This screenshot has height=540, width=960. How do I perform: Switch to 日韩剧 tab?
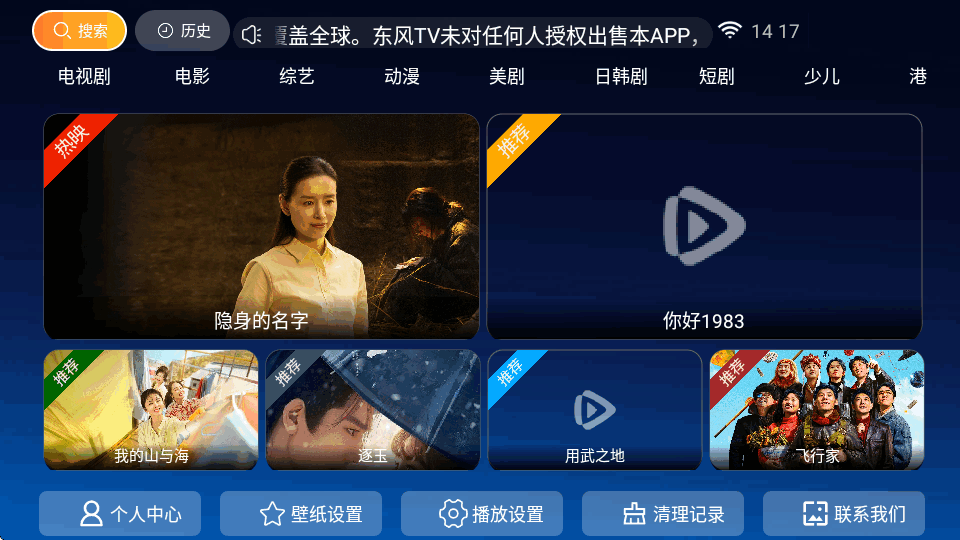[x=621, y=77]
